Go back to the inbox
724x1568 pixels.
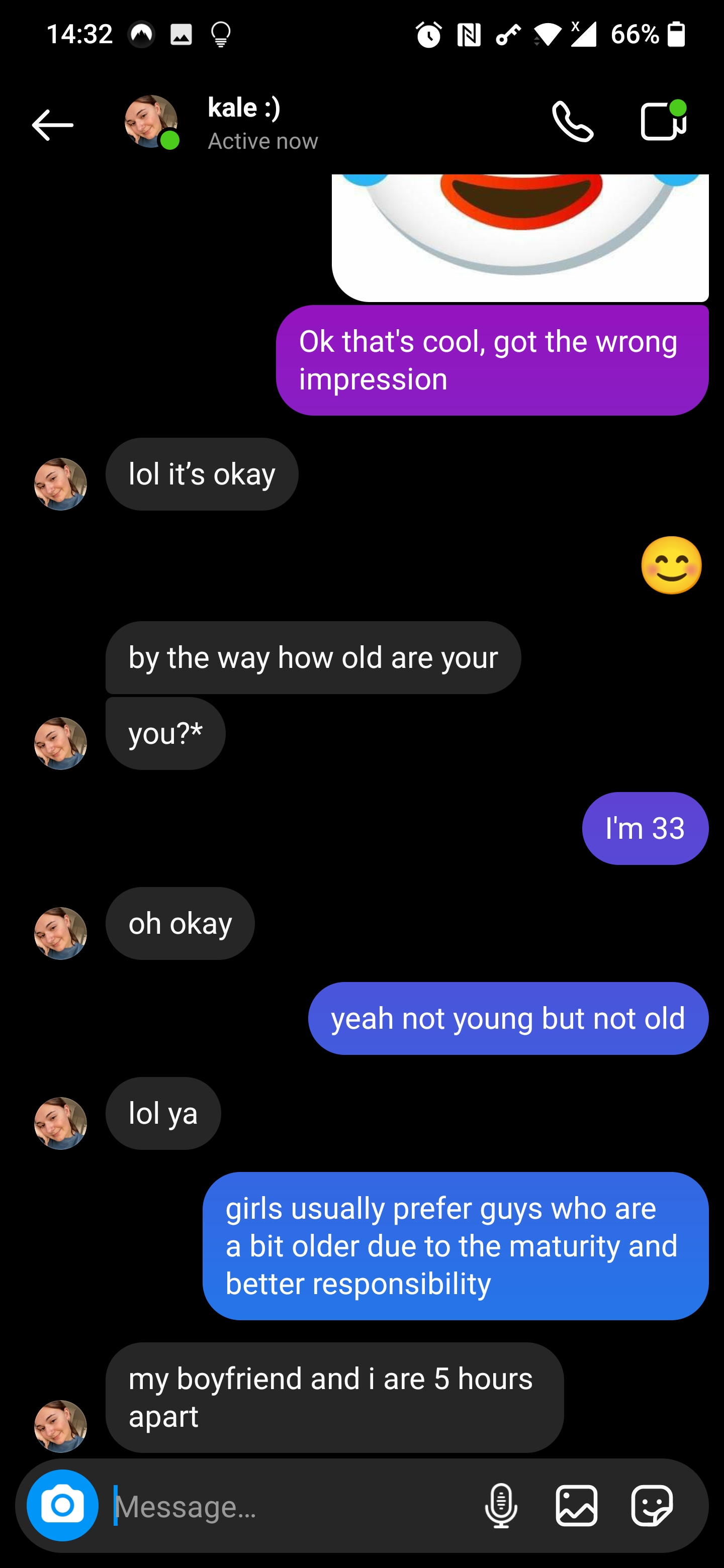click(x=52, y=125)
